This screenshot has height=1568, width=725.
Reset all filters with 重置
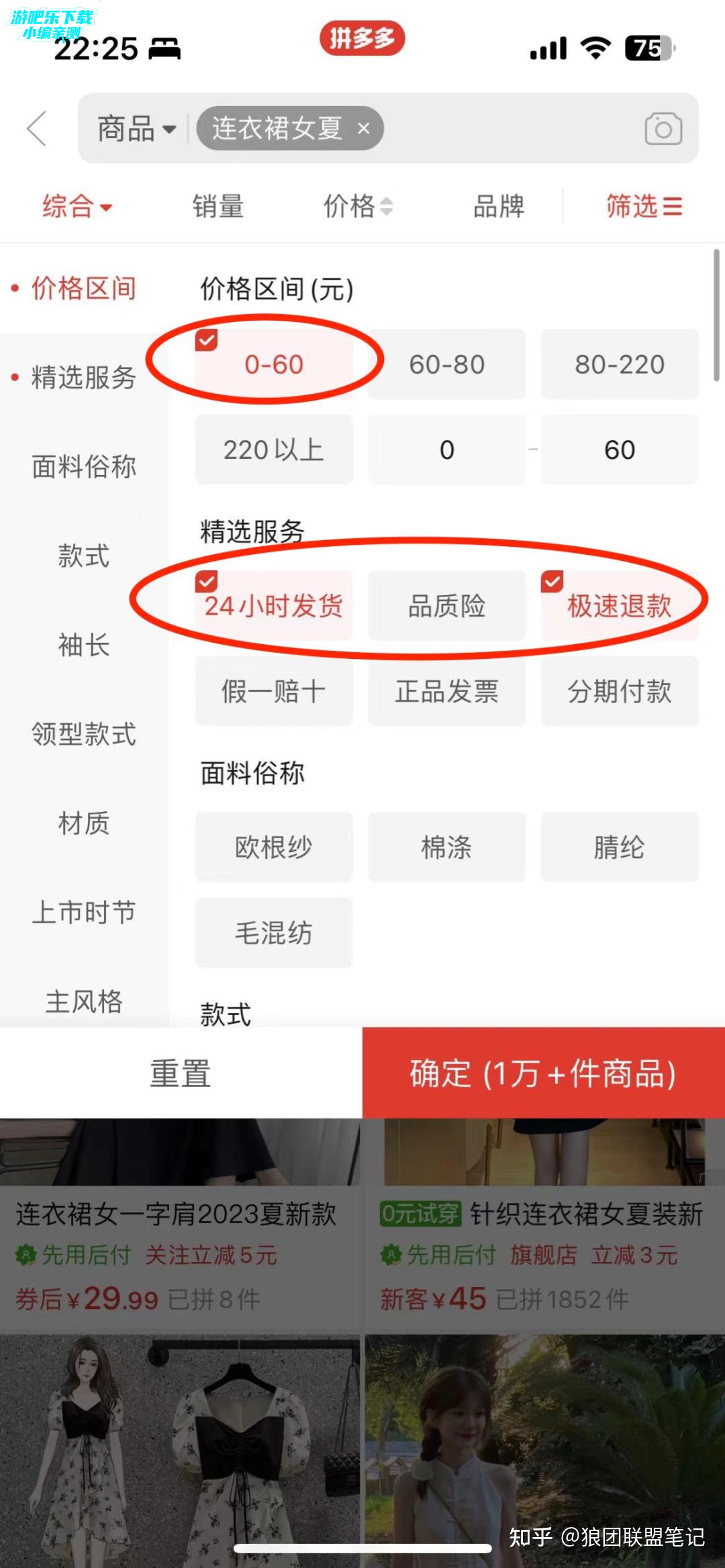coord(181,1073)
